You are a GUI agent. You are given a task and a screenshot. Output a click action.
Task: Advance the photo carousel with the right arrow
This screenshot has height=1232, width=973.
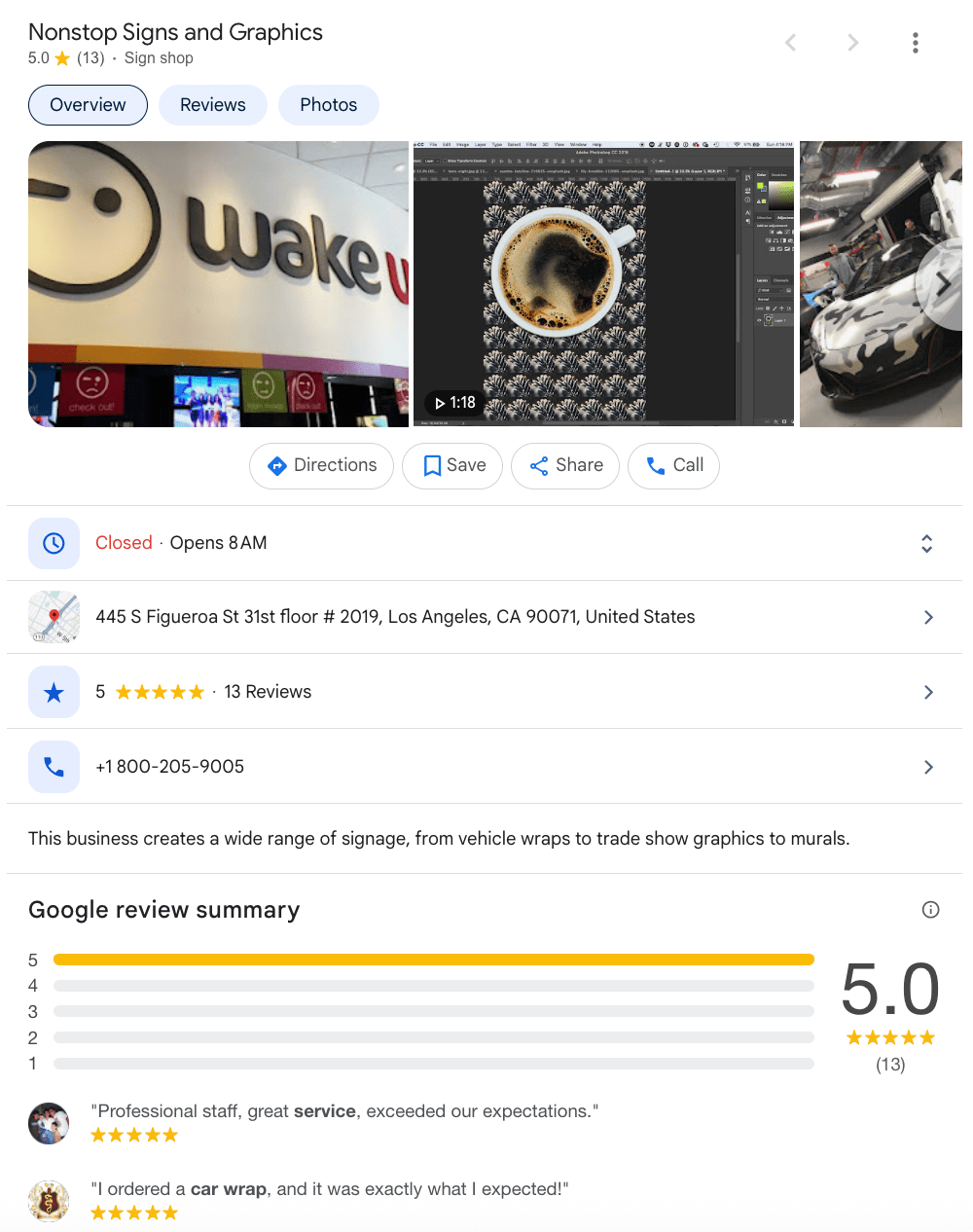(x=940, y=283)
